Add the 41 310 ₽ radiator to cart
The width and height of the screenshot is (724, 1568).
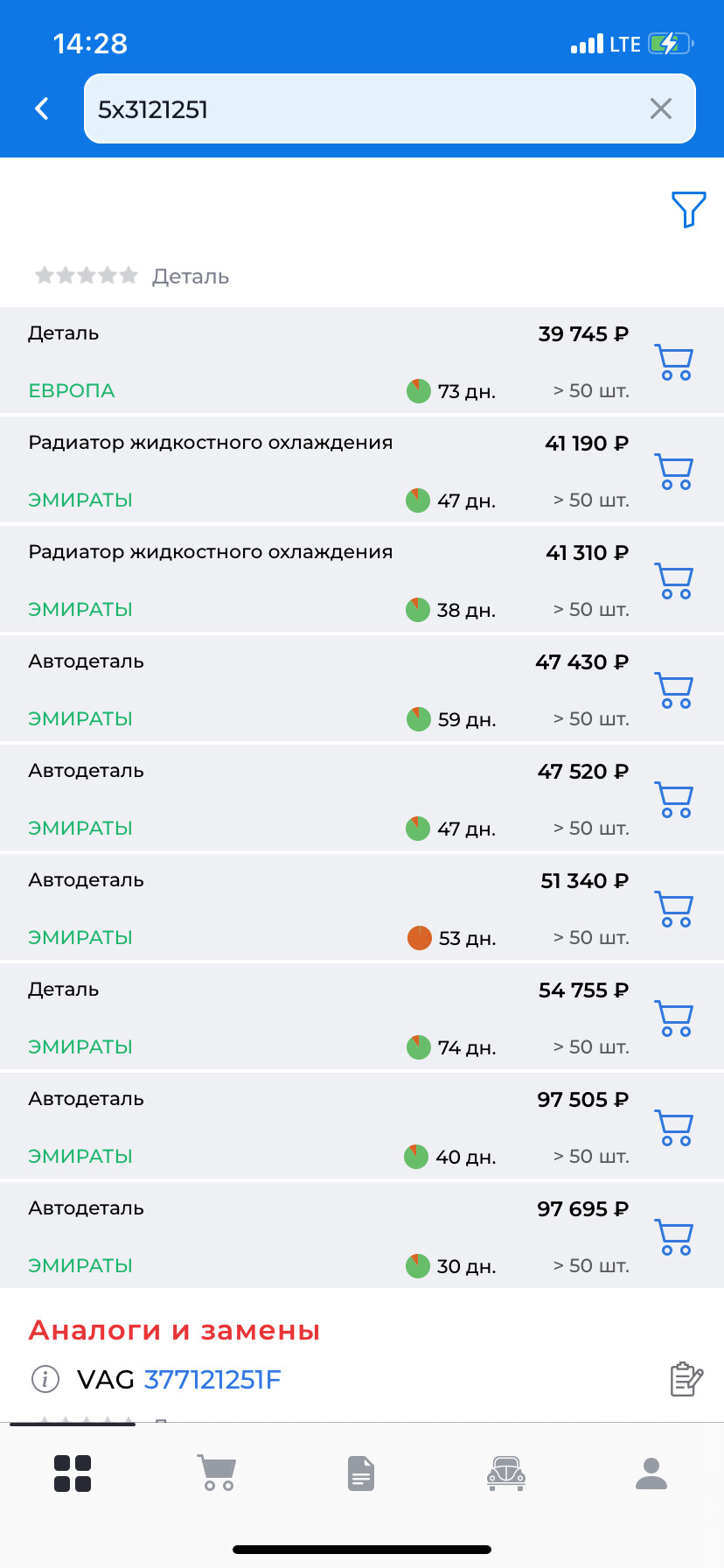pyautogui.click(x=674, y=581)
